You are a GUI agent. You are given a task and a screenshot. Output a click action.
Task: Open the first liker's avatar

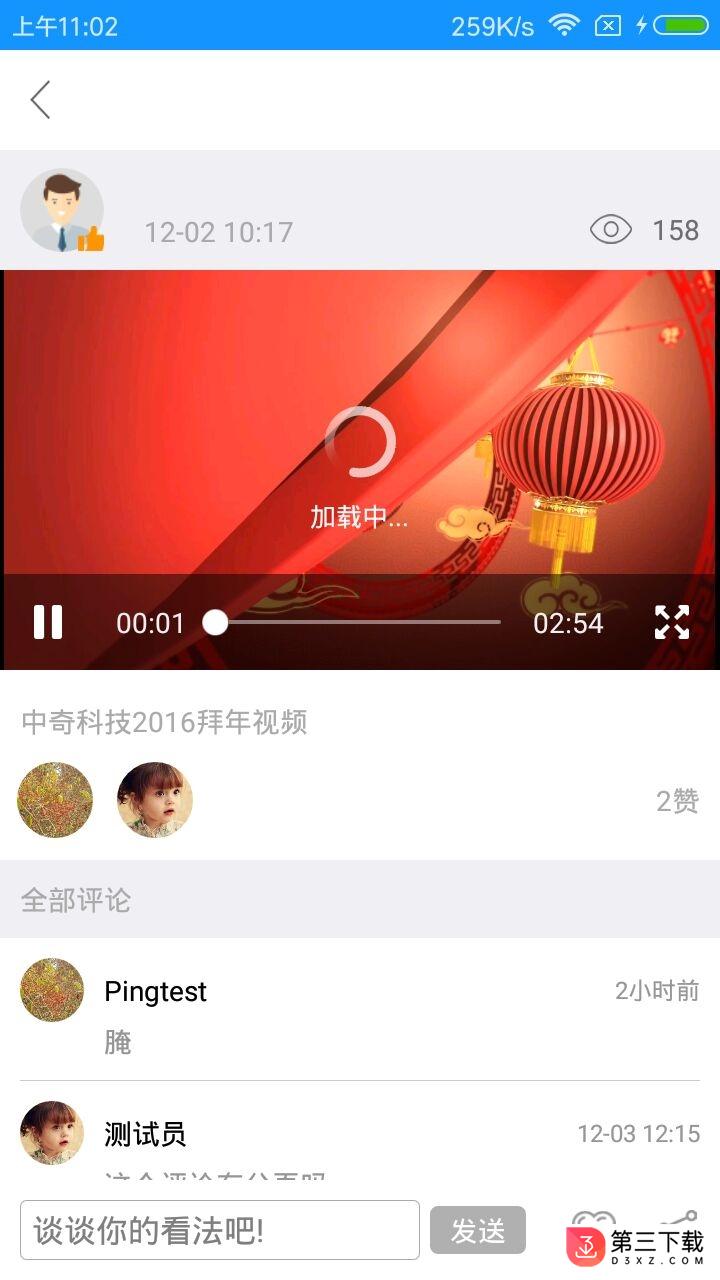click(x=55, y=800)
